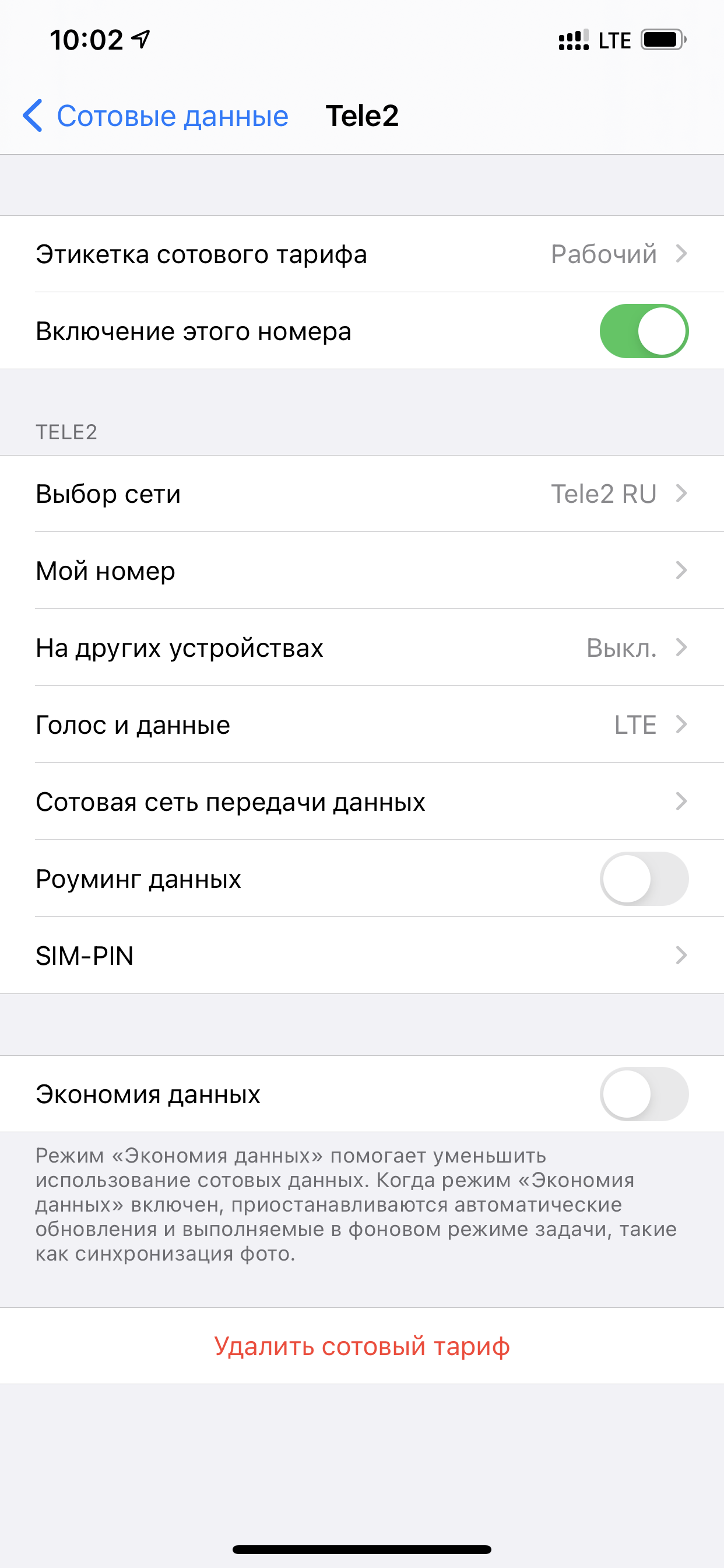Open Голос и данные options
Viewport: 724px width, 1568px height.
pos(361,725)
